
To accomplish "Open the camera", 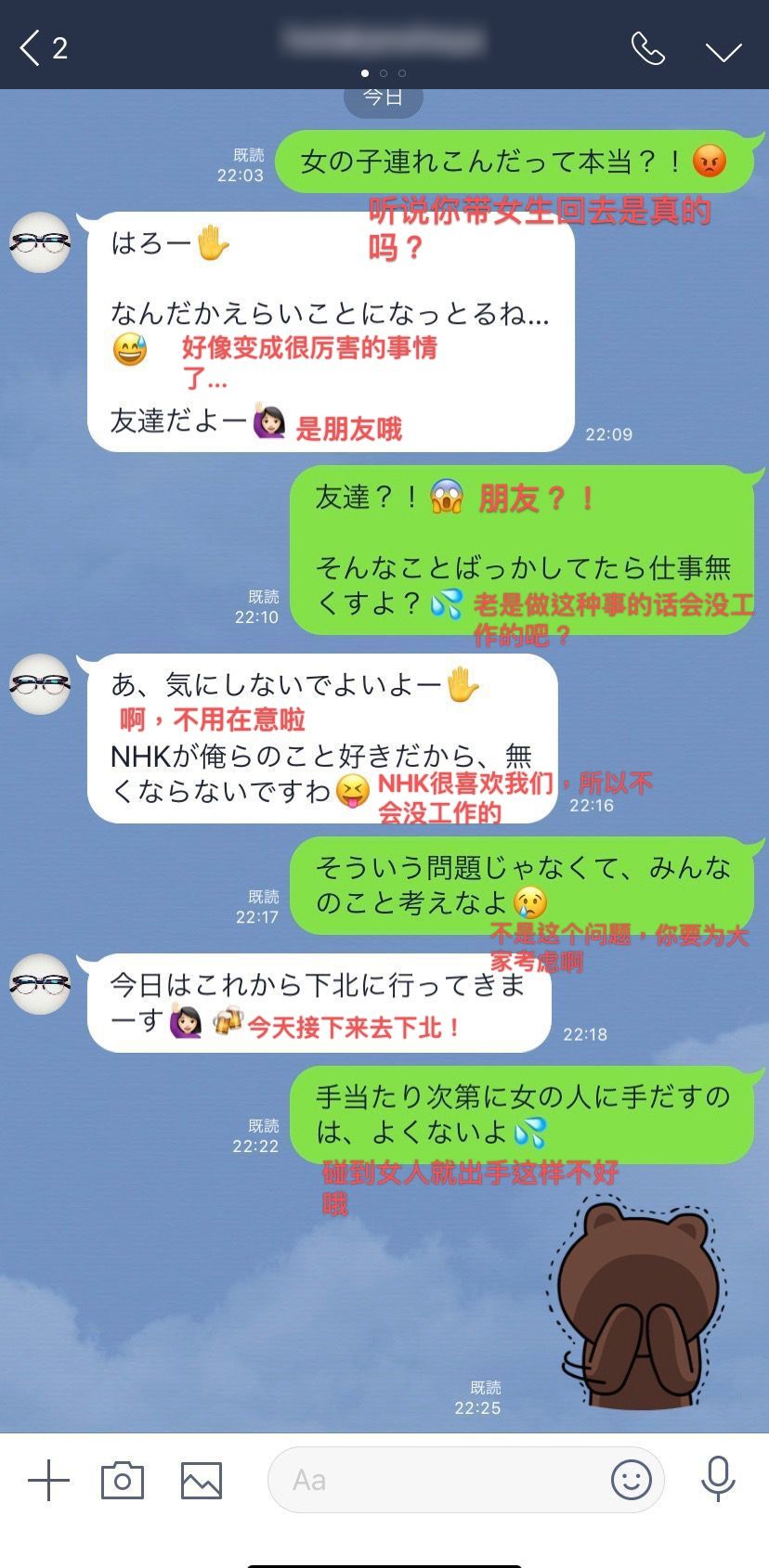I will 123,1480.
